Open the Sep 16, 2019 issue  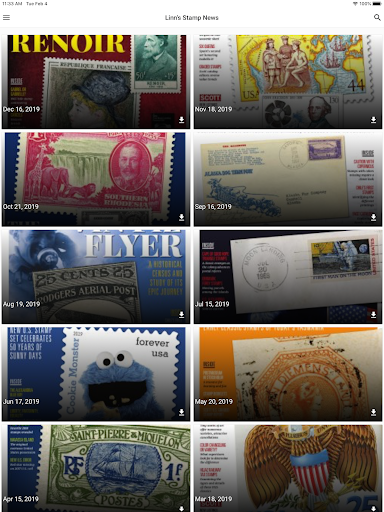(x=288, y=179)
